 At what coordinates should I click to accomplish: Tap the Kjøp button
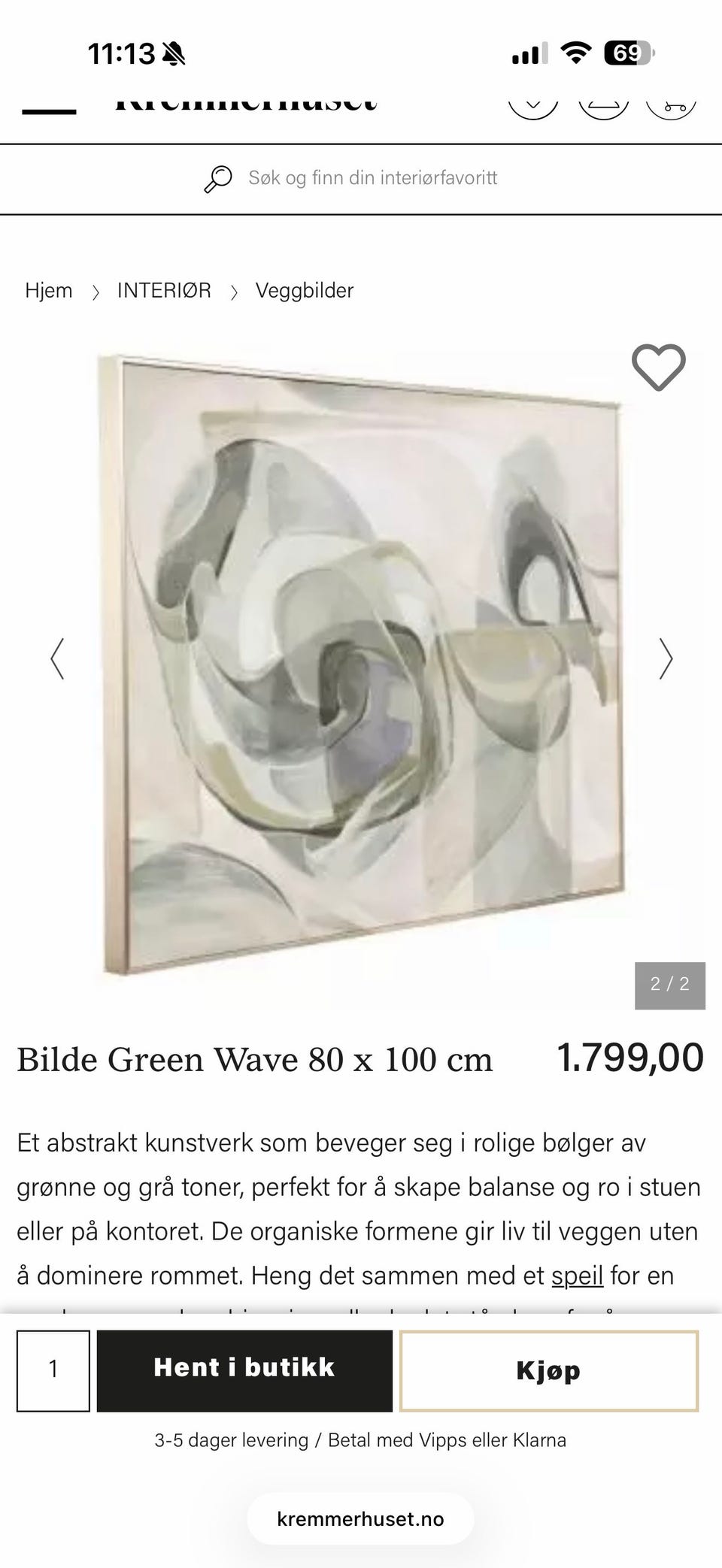(549, 1370)
